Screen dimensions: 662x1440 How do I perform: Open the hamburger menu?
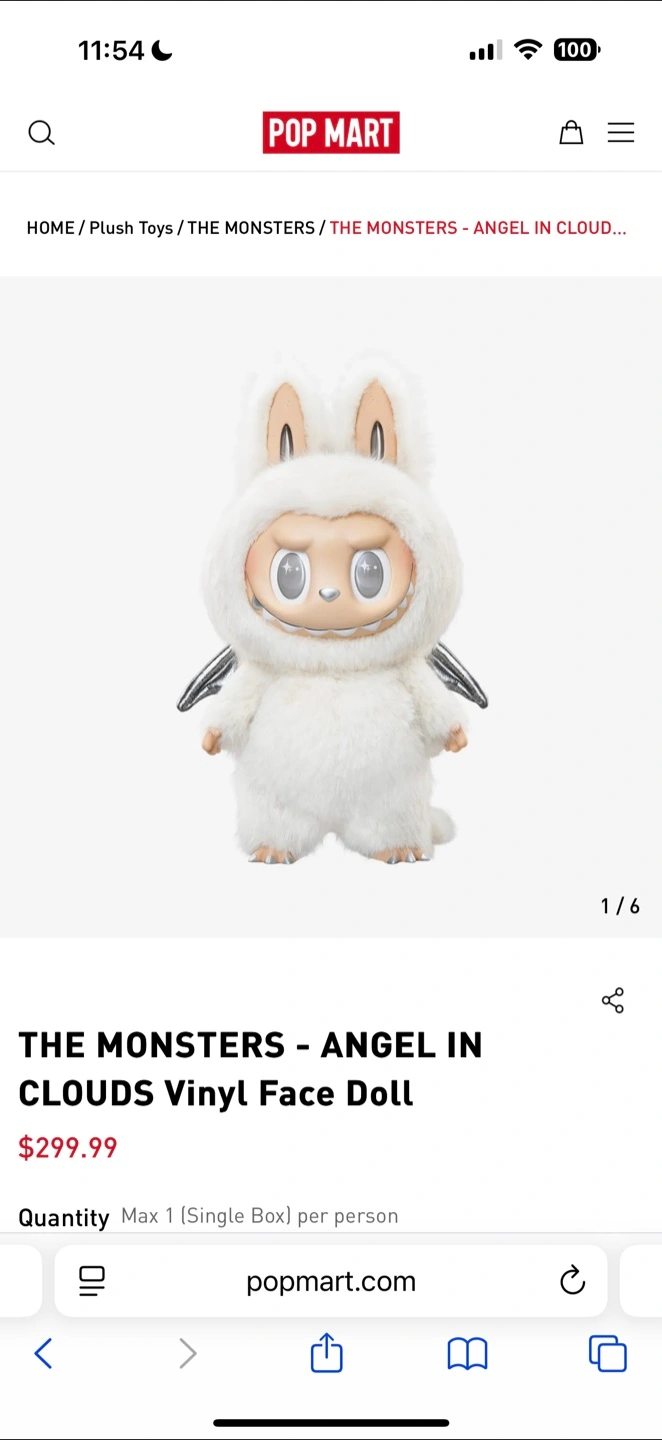click(621, 132)
